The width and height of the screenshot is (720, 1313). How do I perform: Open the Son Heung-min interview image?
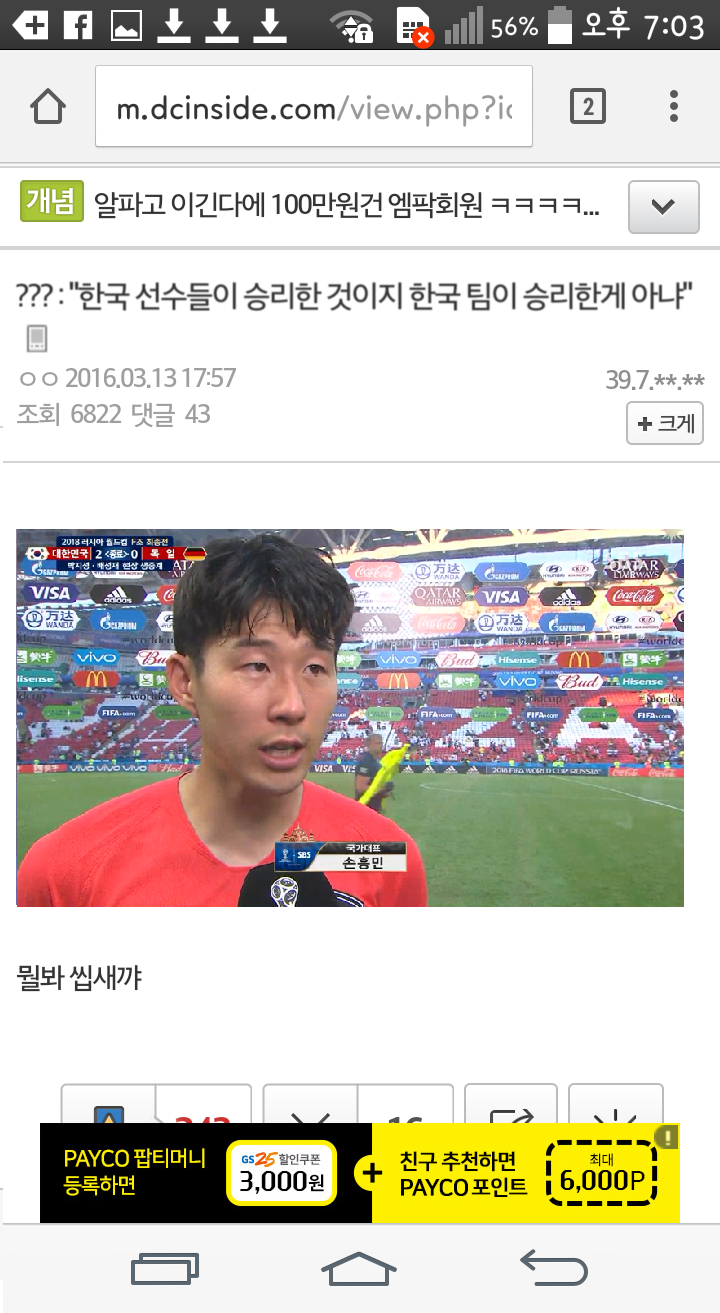(350, 718)
